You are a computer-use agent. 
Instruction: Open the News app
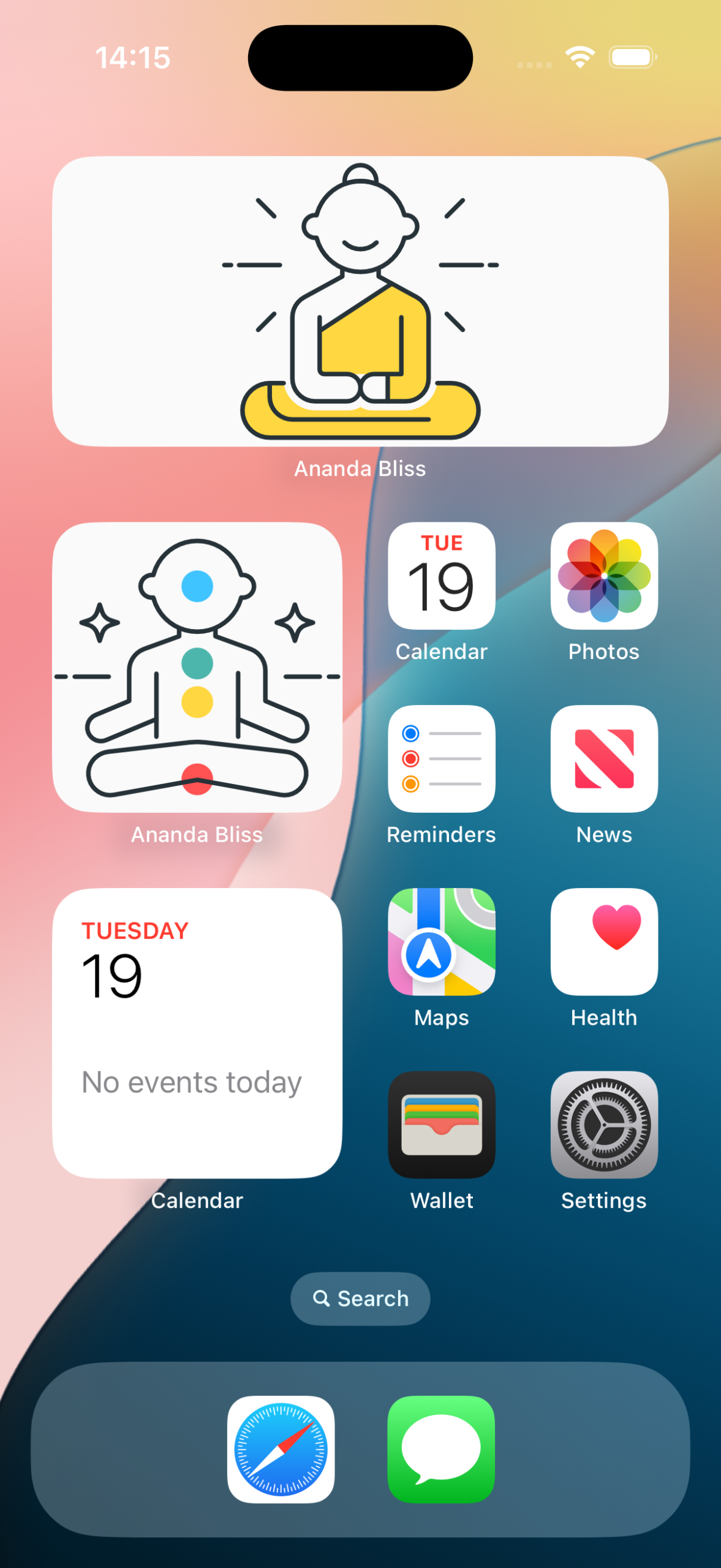pyautogui.click(x=603, y=759)
